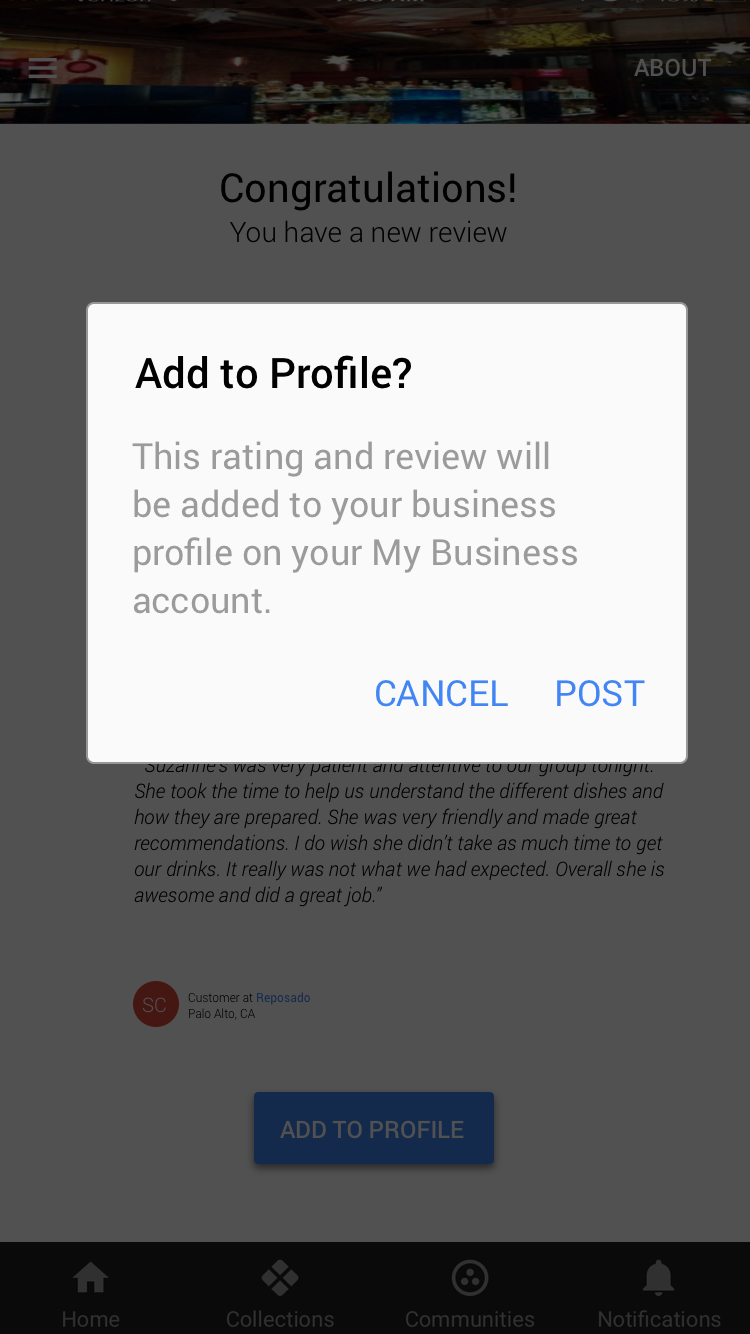Tap the ADD TO PROFILE button
The width and height of the screenshot is (750, 1334).
[373, 1128]
